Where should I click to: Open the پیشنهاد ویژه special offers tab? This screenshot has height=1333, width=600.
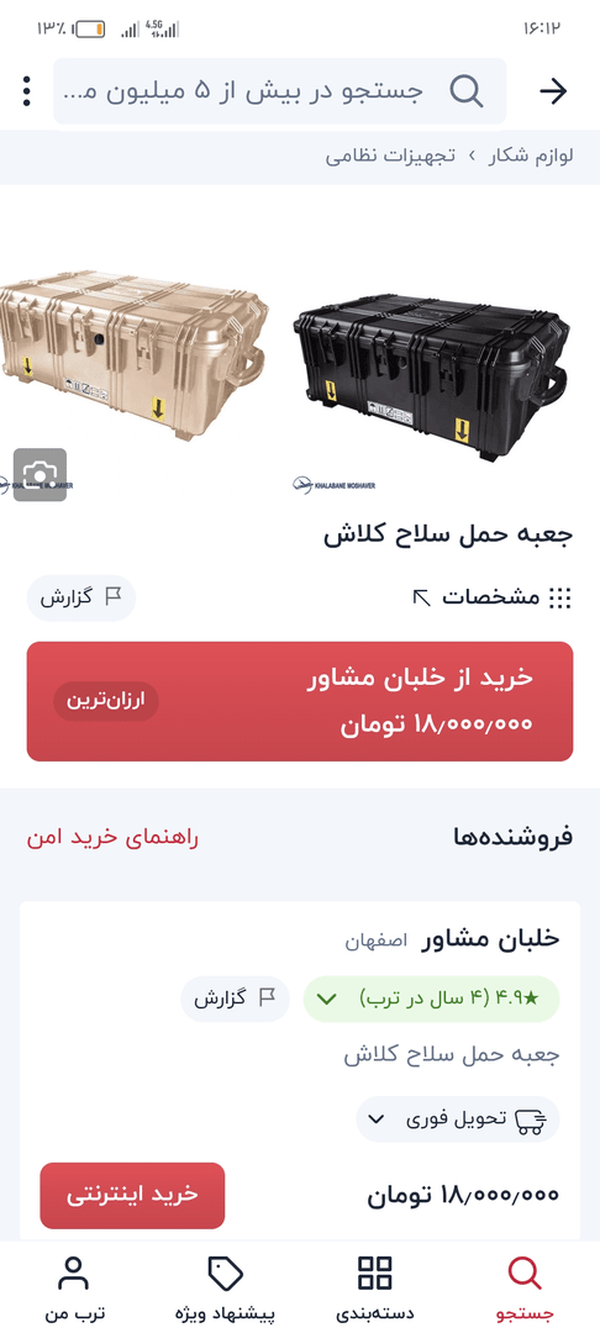(225, 1288)
